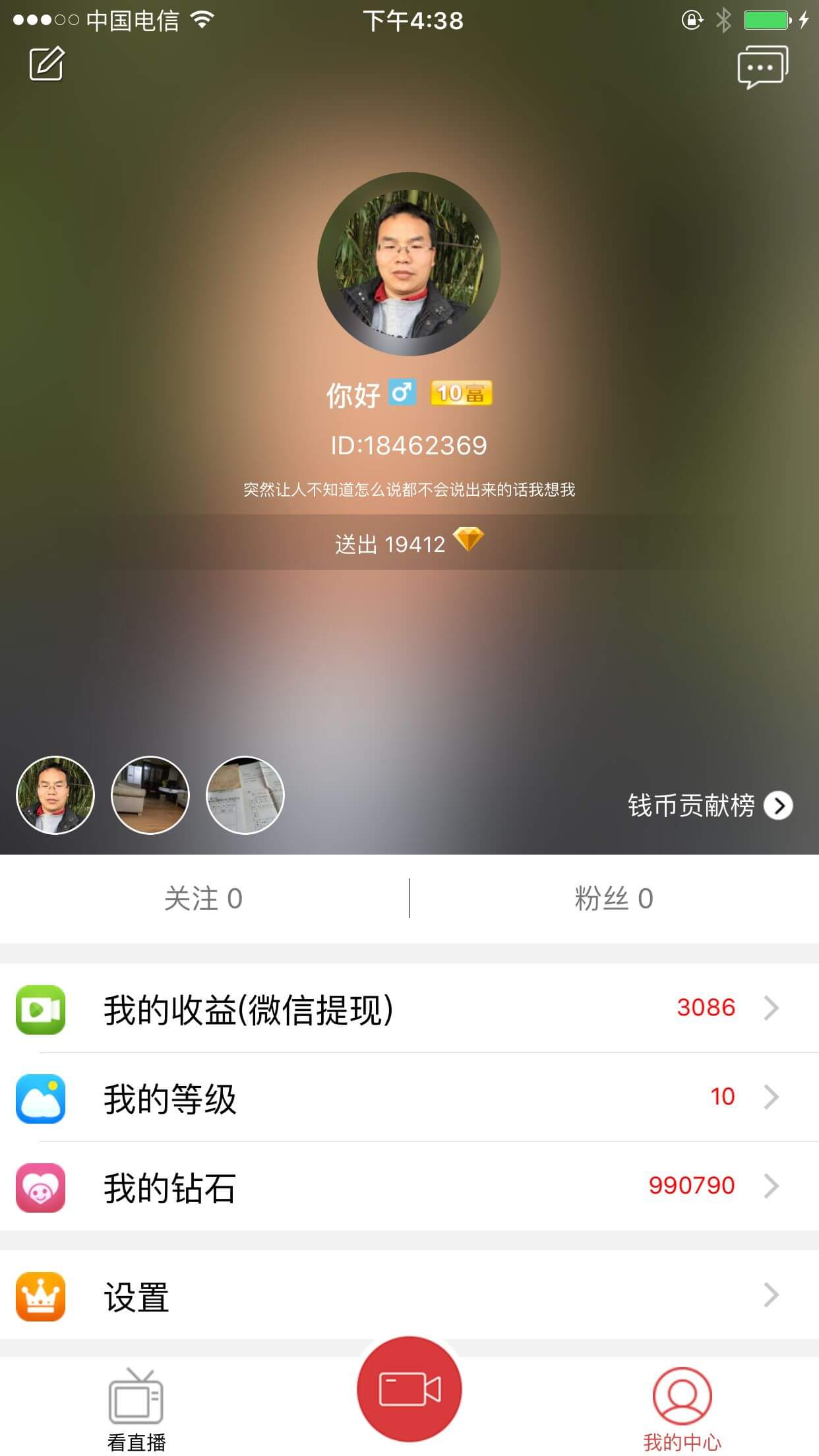Open 我的收益(微信提现) earnings row
819x1456 pixels.
[409, 1009]
